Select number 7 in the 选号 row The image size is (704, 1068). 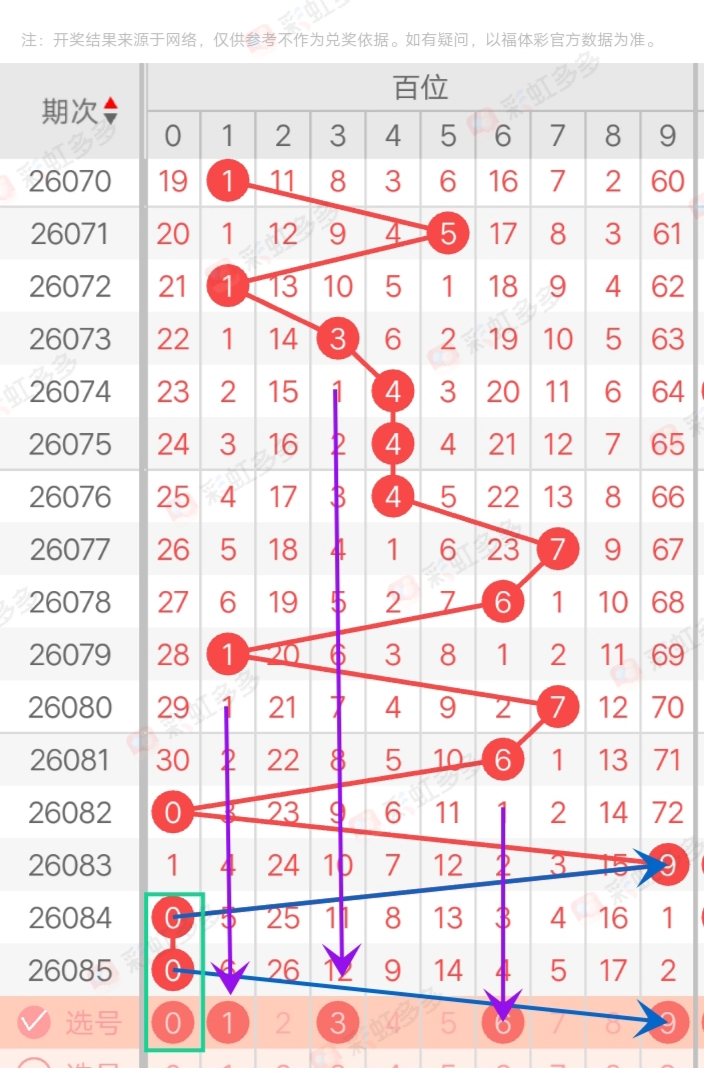pyautogui.click(x=558, y=1022)
